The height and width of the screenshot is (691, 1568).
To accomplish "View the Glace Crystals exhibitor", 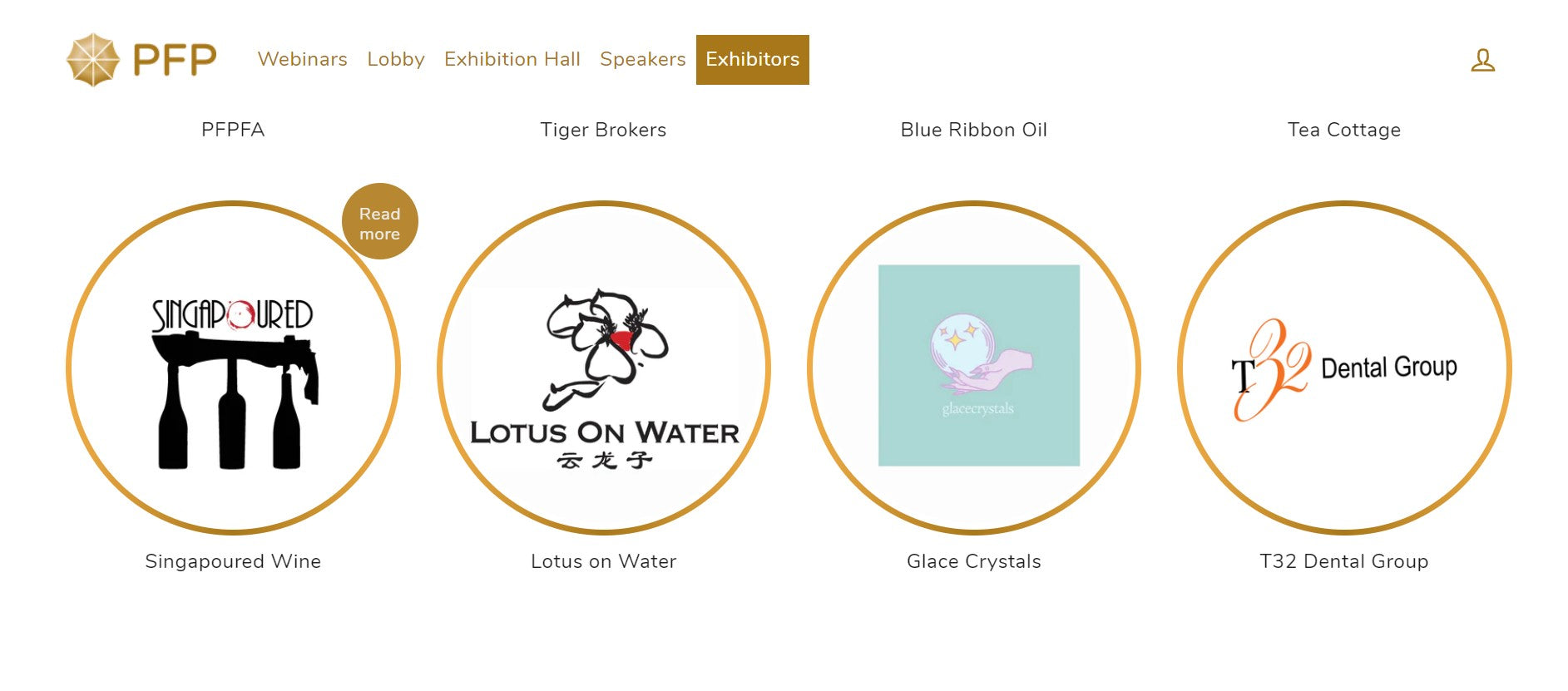I will click(x=974, y=368).
